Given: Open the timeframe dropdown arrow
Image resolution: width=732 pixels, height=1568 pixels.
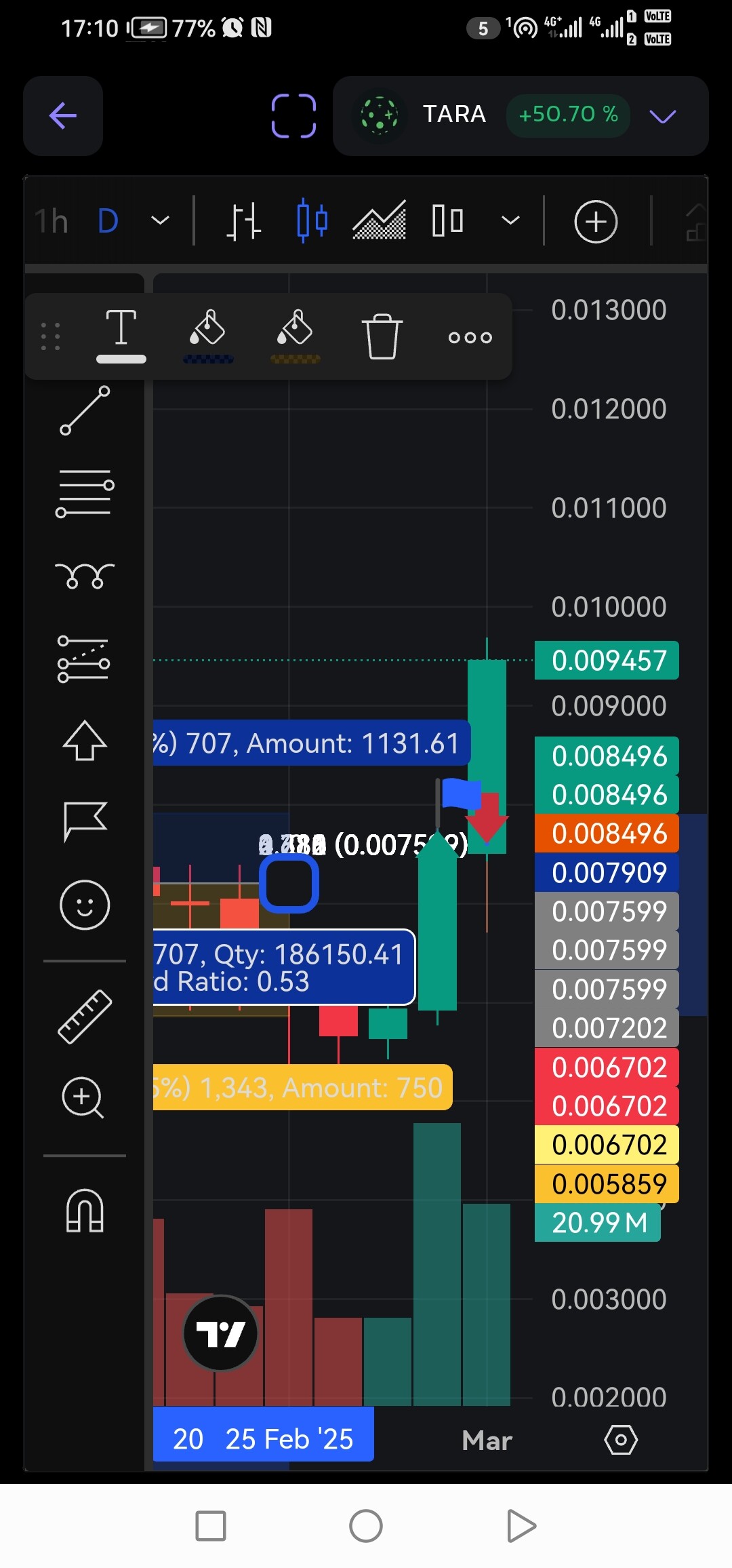Looking at the screenshot, I should point(160,221).
